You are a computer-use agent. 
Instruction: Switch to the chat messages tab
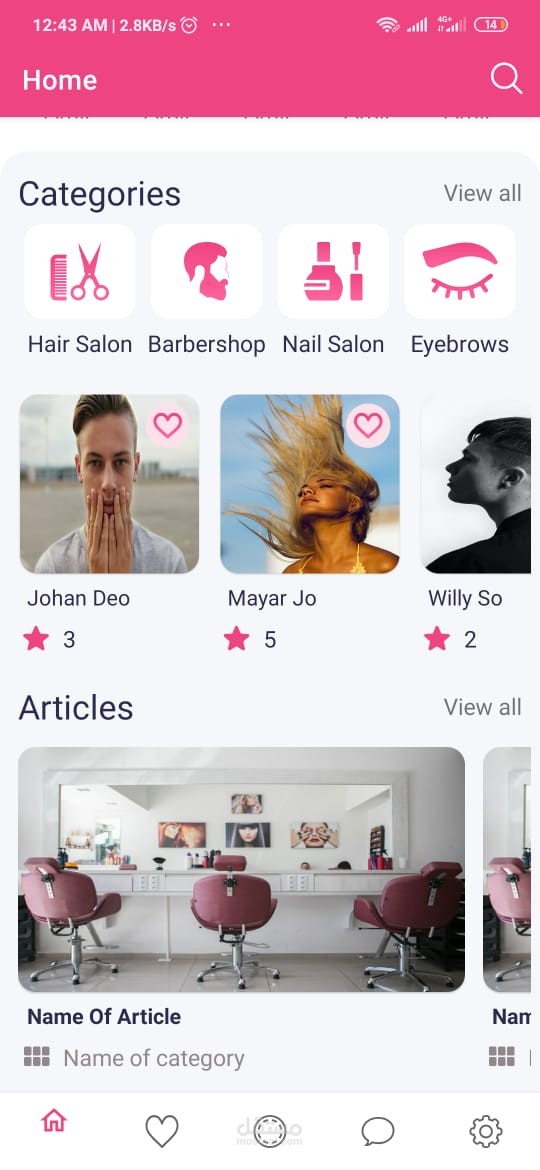point(378,1131)
